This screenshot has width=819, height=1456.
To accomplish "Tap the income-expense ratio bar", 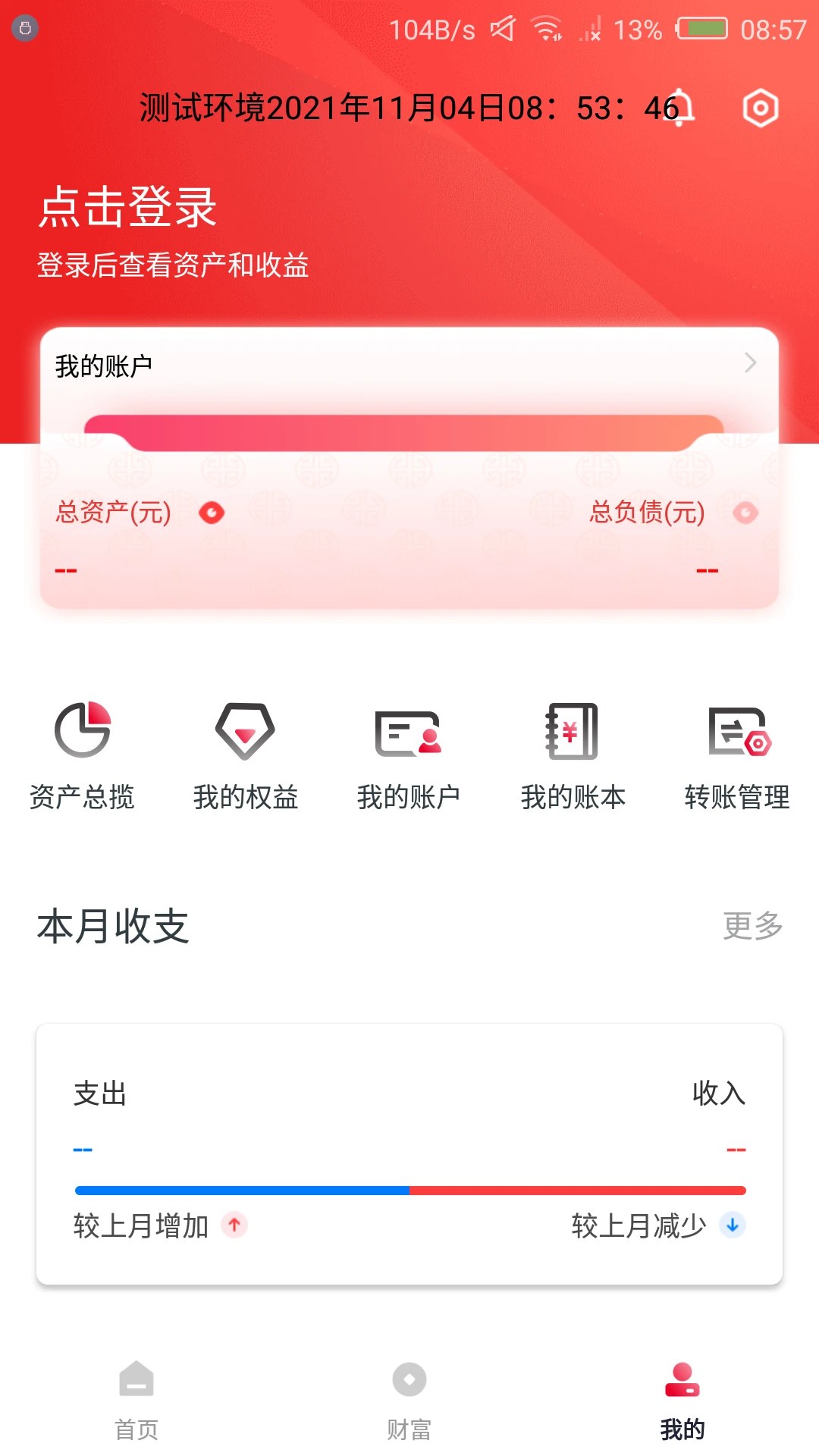I will [409, 1191].
